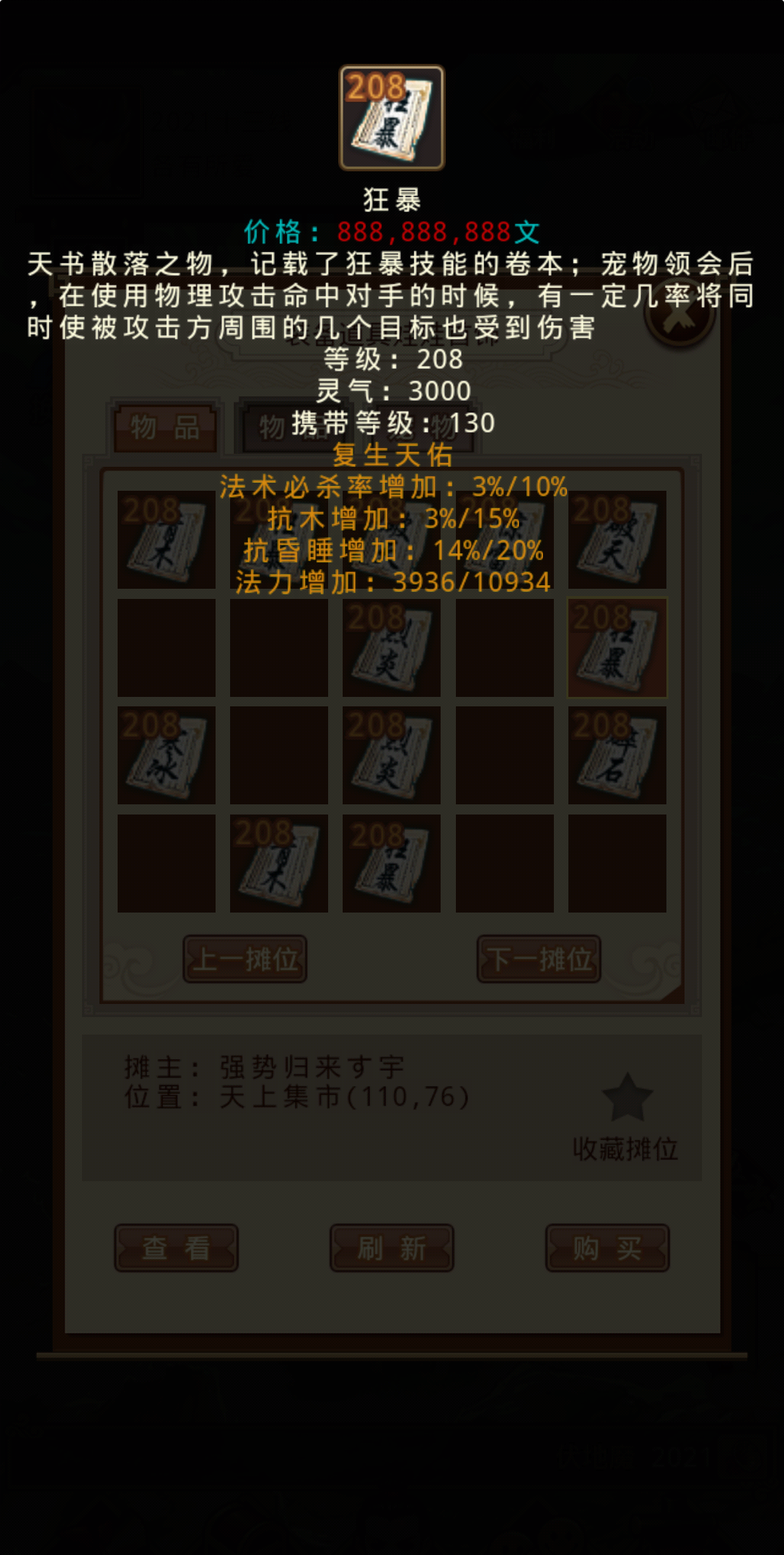
Task: Select the 破天 scroll item
Action: pos(617,540)
